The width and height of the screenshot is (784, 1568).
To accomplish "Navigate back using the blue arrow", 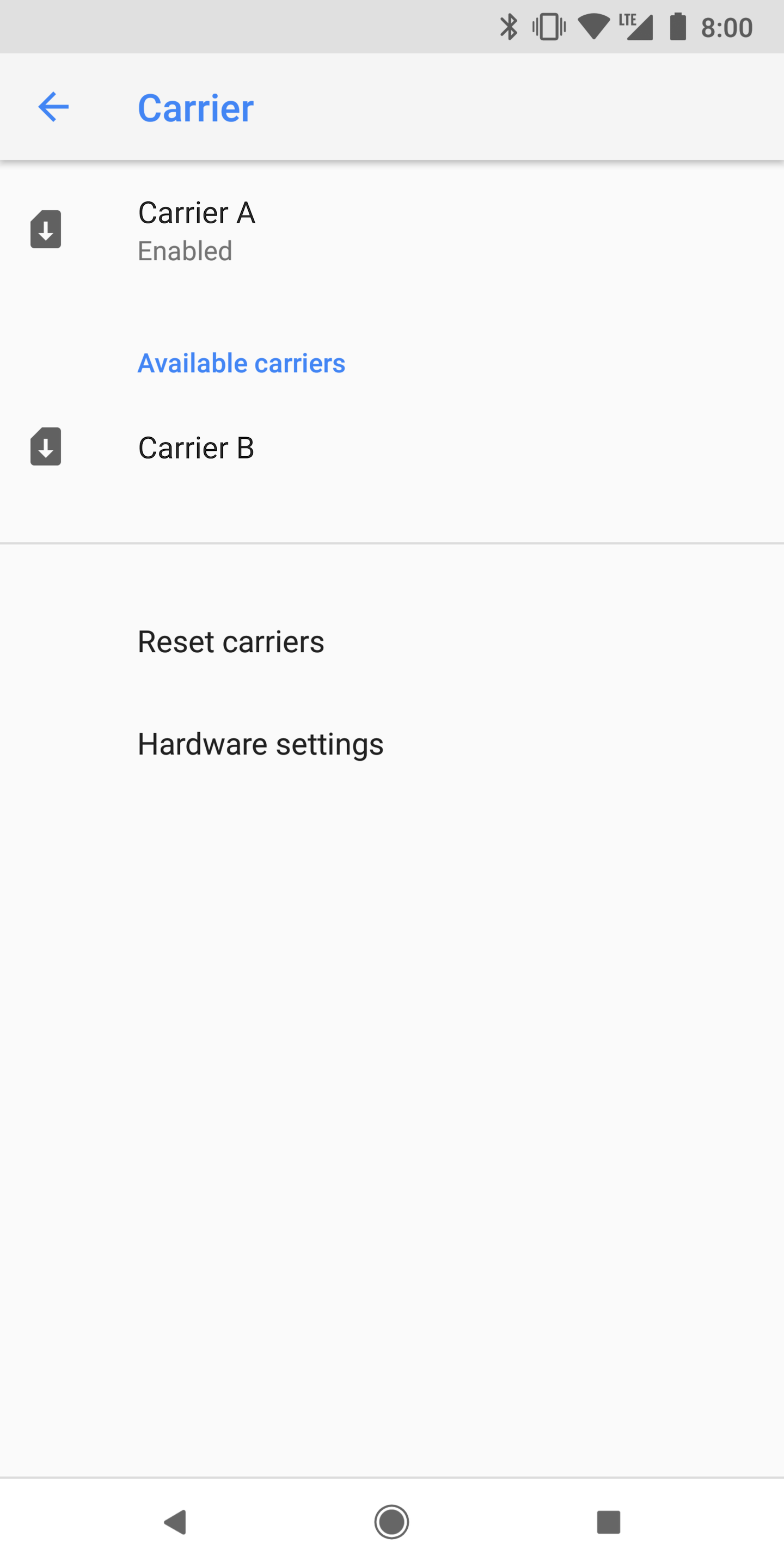I will [x=53, y=107].
